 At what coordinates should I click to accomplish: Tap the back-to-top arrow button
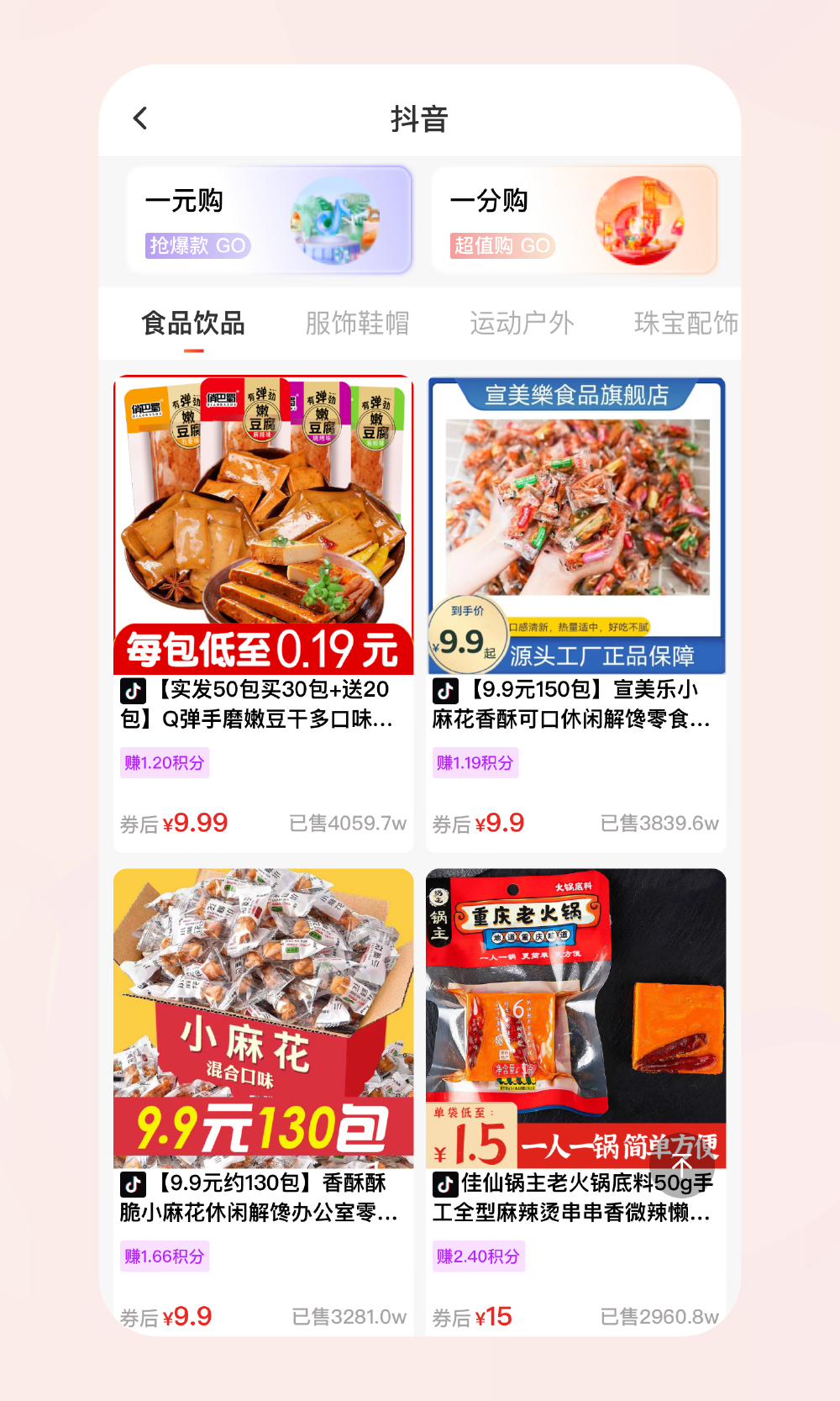click(x=681, y=1169)
